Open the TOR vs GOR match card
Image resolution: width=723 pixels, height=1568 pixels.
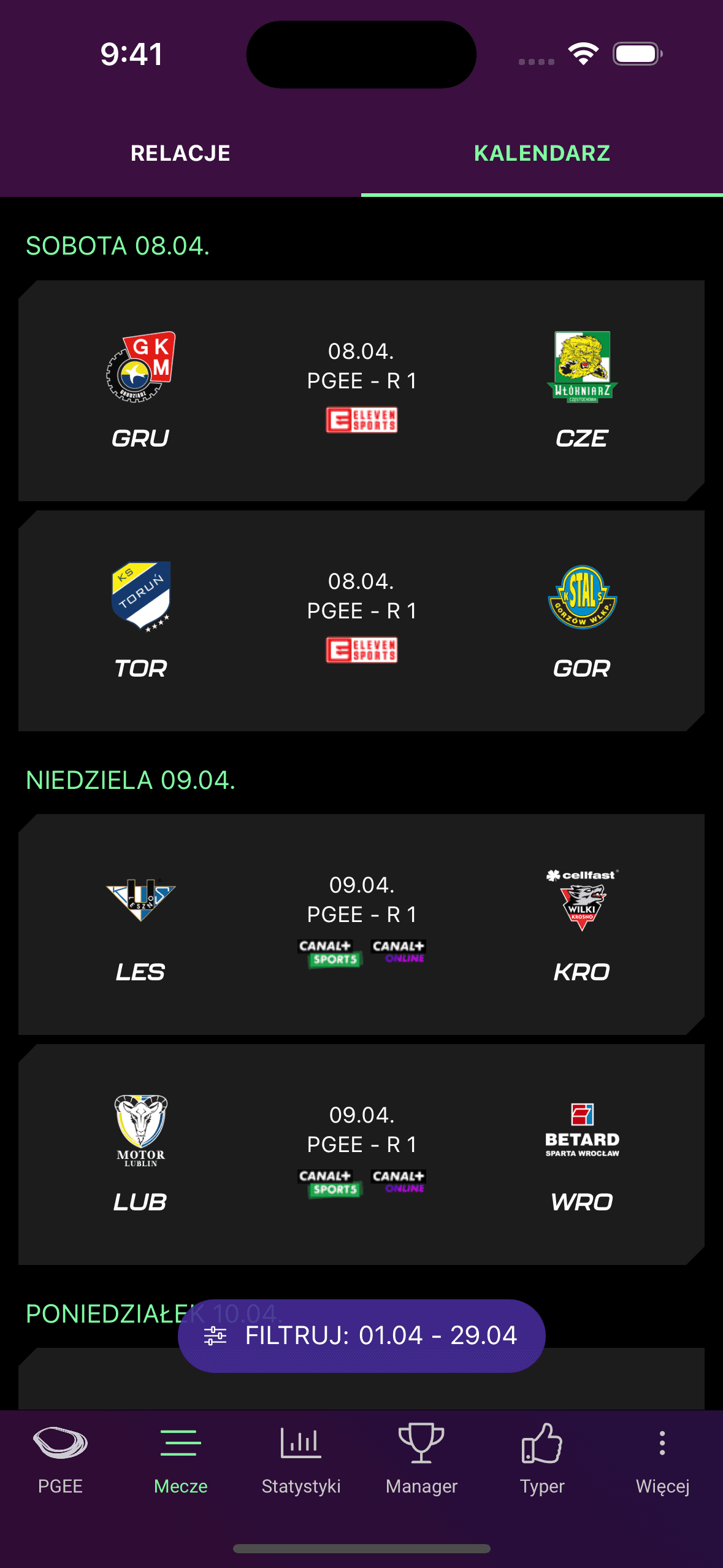(361, 621)
